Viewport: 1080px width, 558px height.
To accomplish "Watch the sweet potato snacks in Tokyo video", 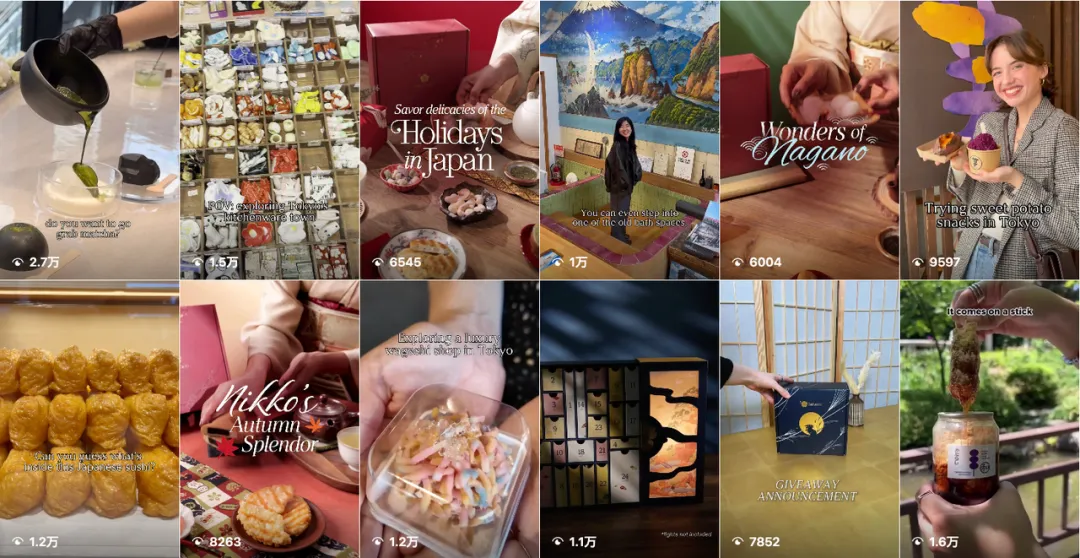I will [x=989, y=139].
